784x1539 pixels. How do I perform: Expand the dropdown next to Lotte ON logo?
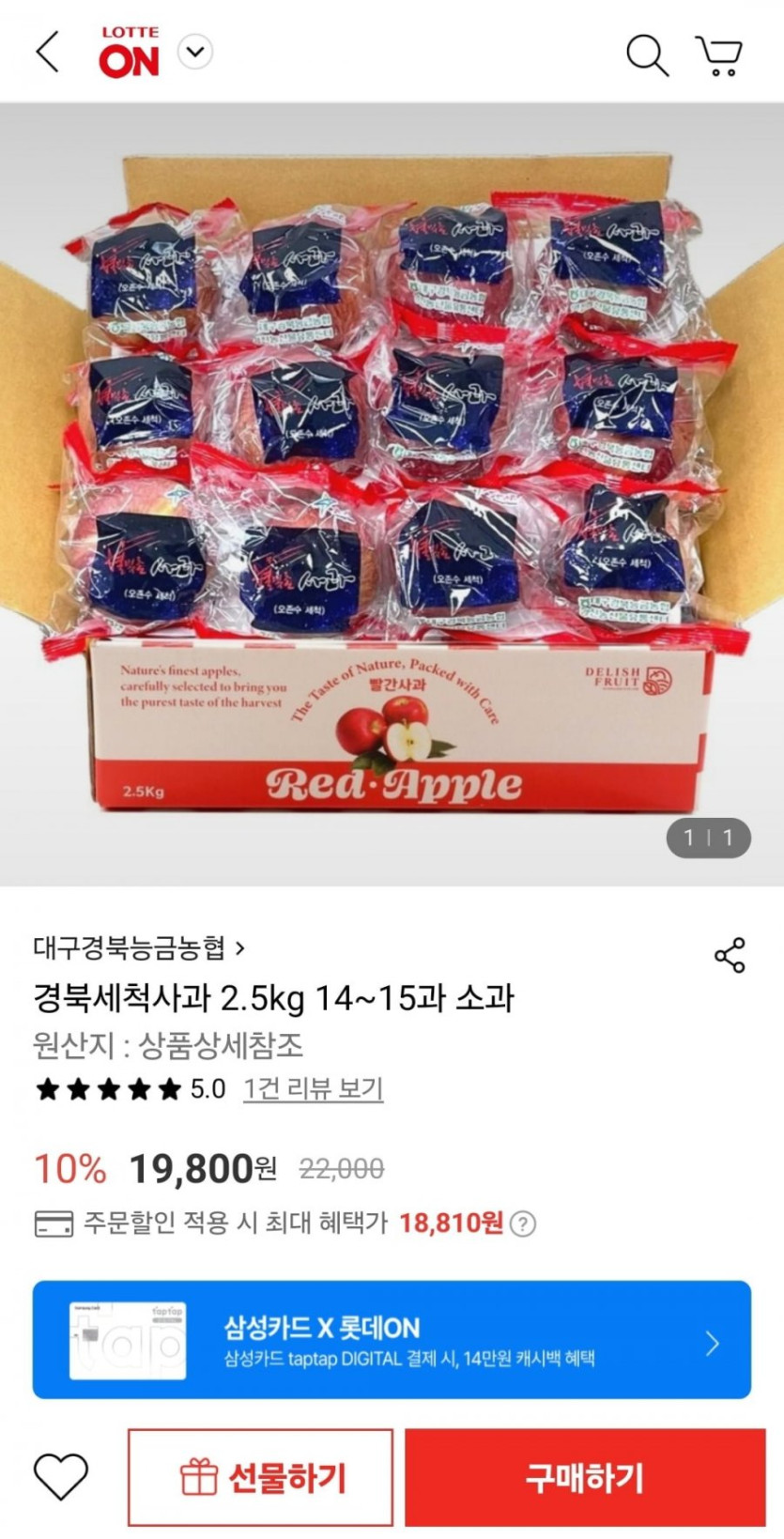pos(195,52)
